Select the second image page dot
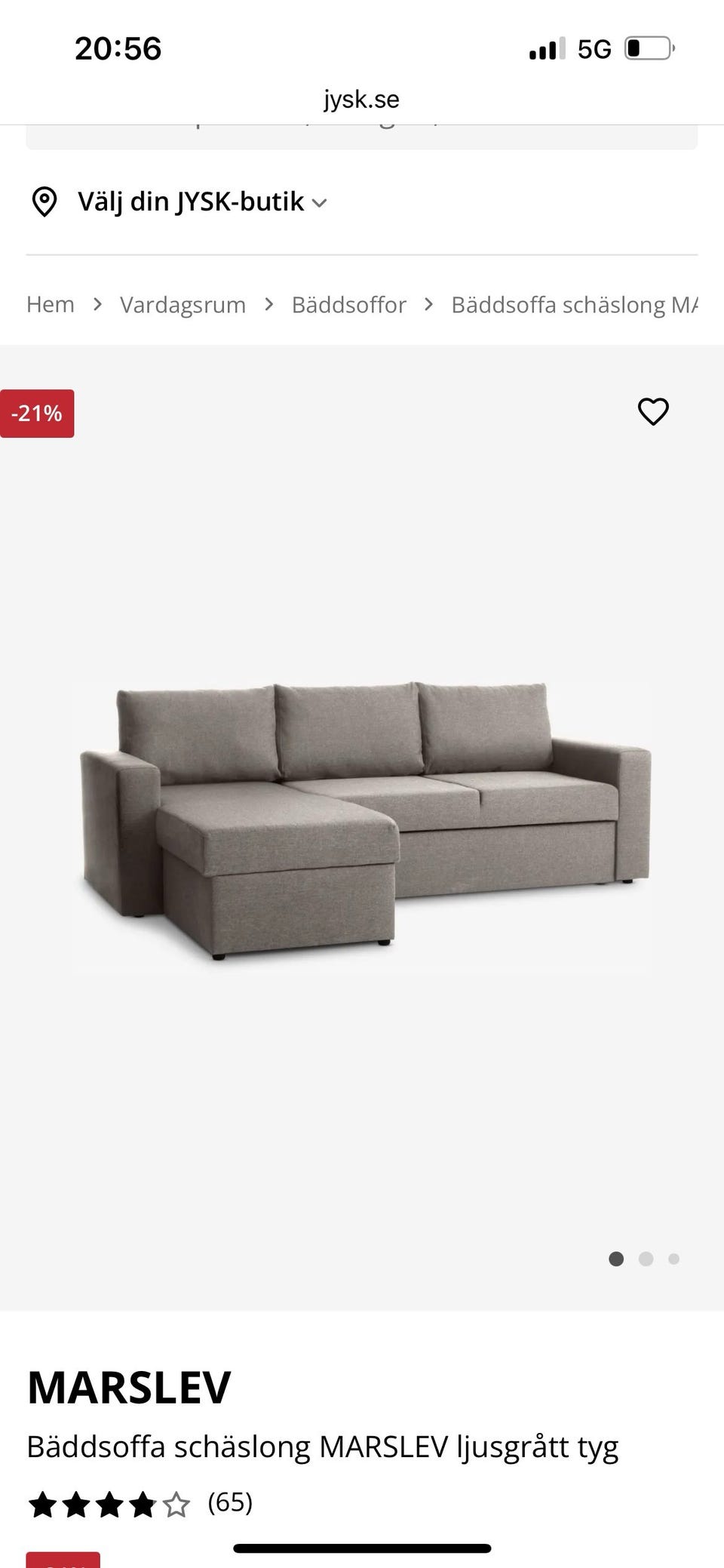Image resolution: width=724 pixels, height=1568 pixels. click(646, 1259)
